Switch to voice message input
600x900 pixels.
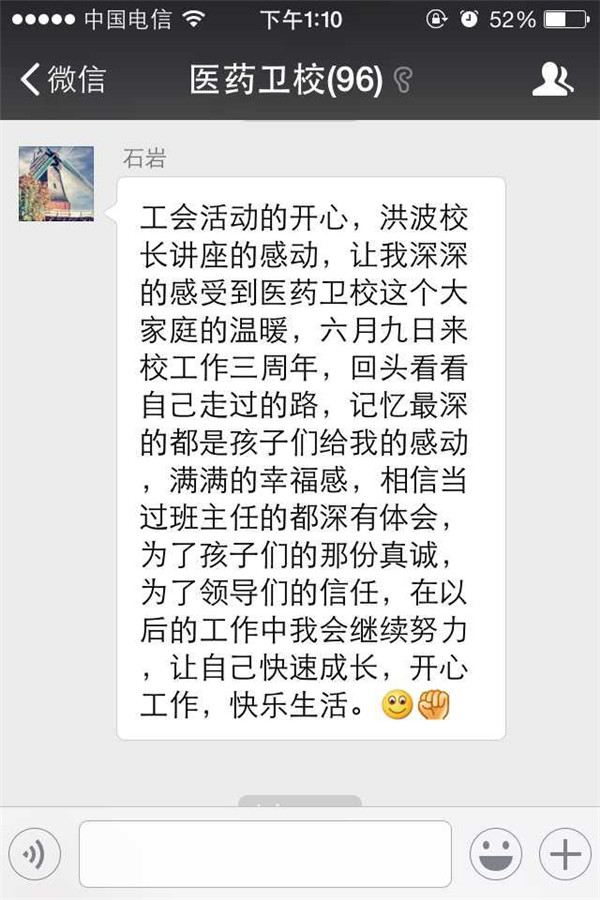pyautogui.click(x=34, y=853)
